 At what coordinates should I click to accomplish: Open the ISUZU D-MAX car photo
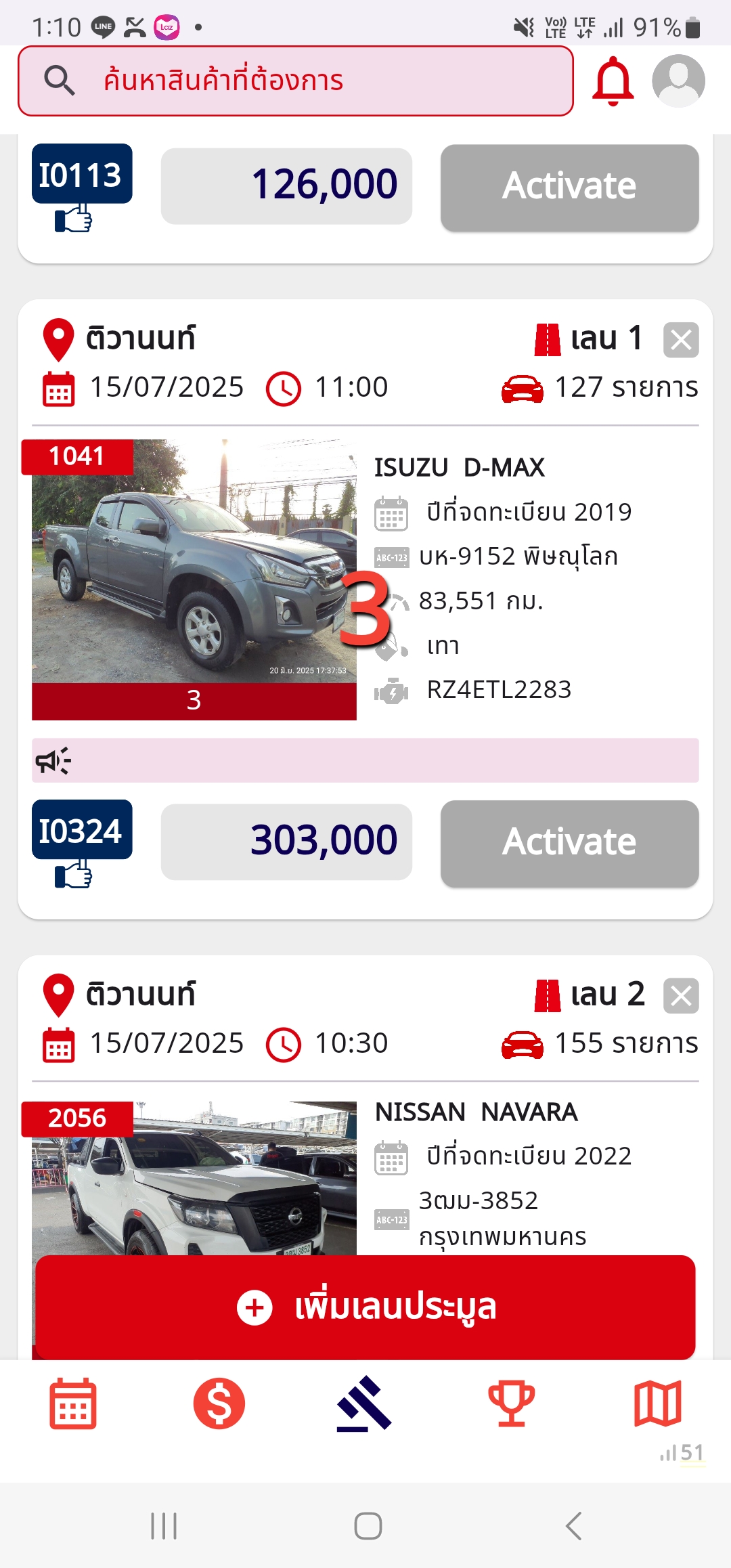pos(194,562)
